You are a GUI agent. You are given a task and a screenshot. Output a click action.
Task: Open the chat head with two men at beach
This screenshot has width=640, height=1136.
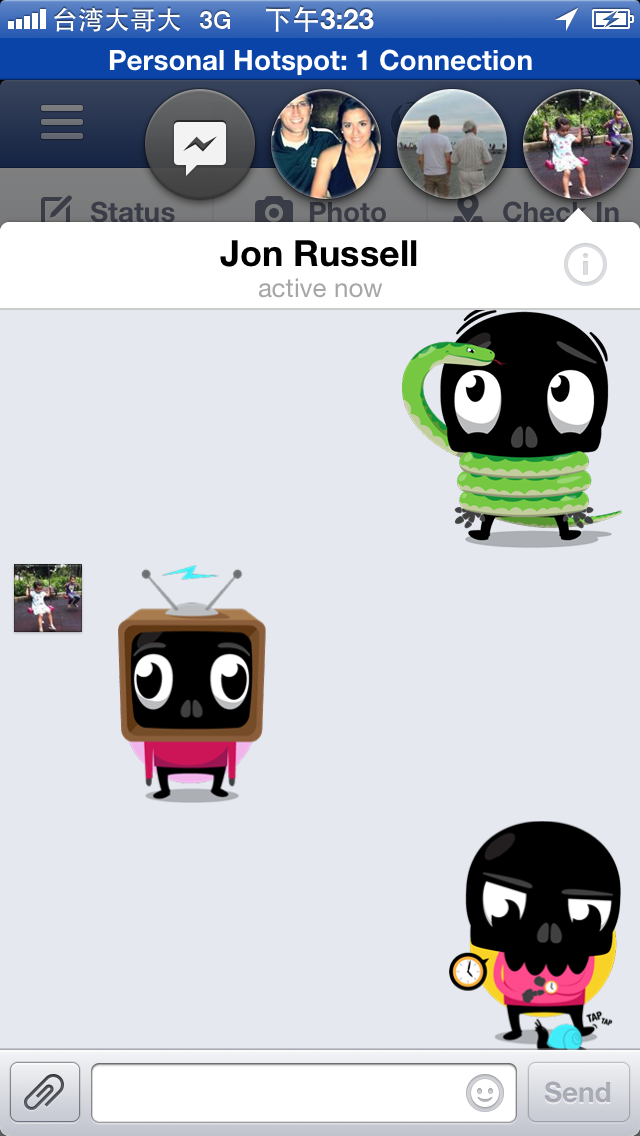[452, 145]
